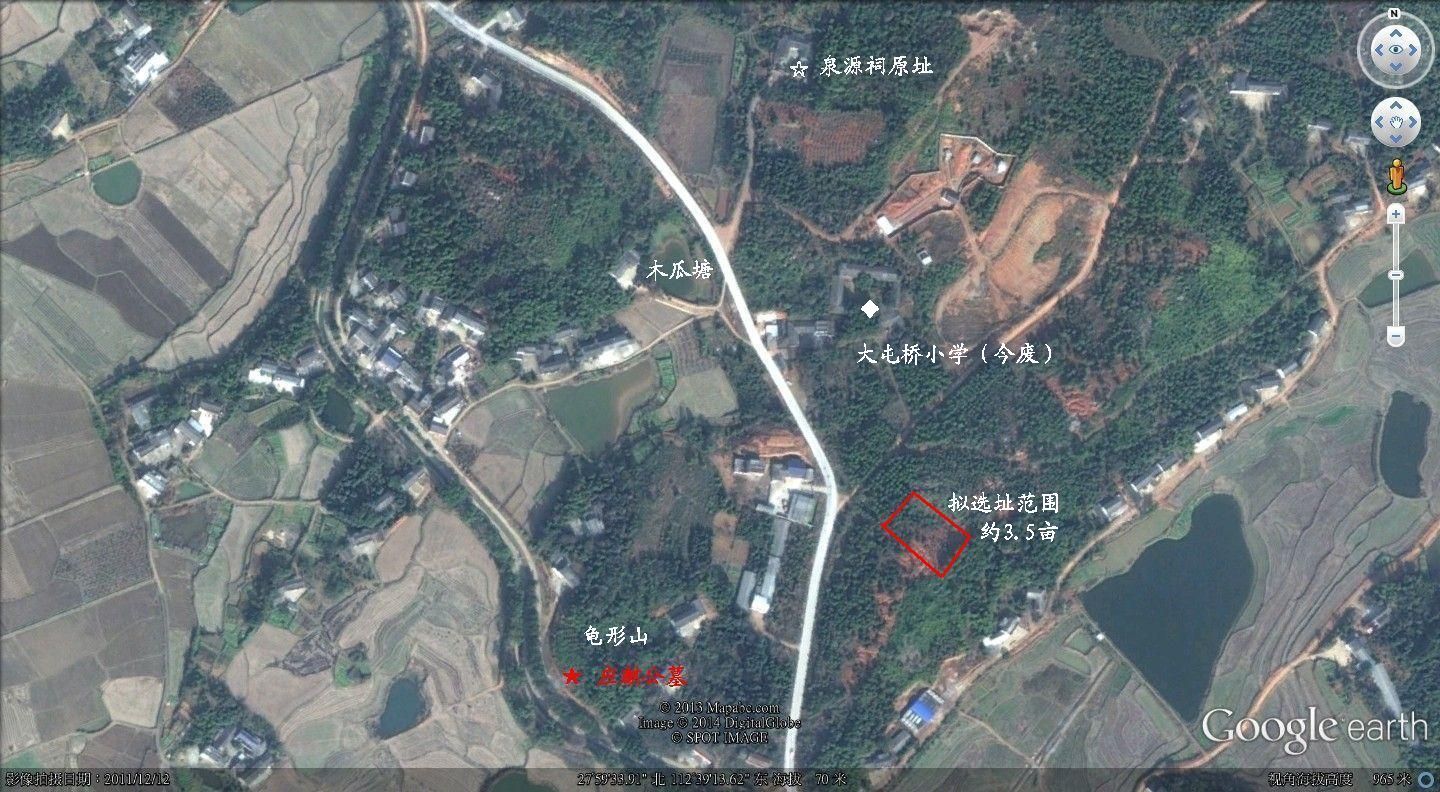The height and width of the screenshot is (792, 1440).
Task: Reset north using the compass N
Action: coord(1395,14)
